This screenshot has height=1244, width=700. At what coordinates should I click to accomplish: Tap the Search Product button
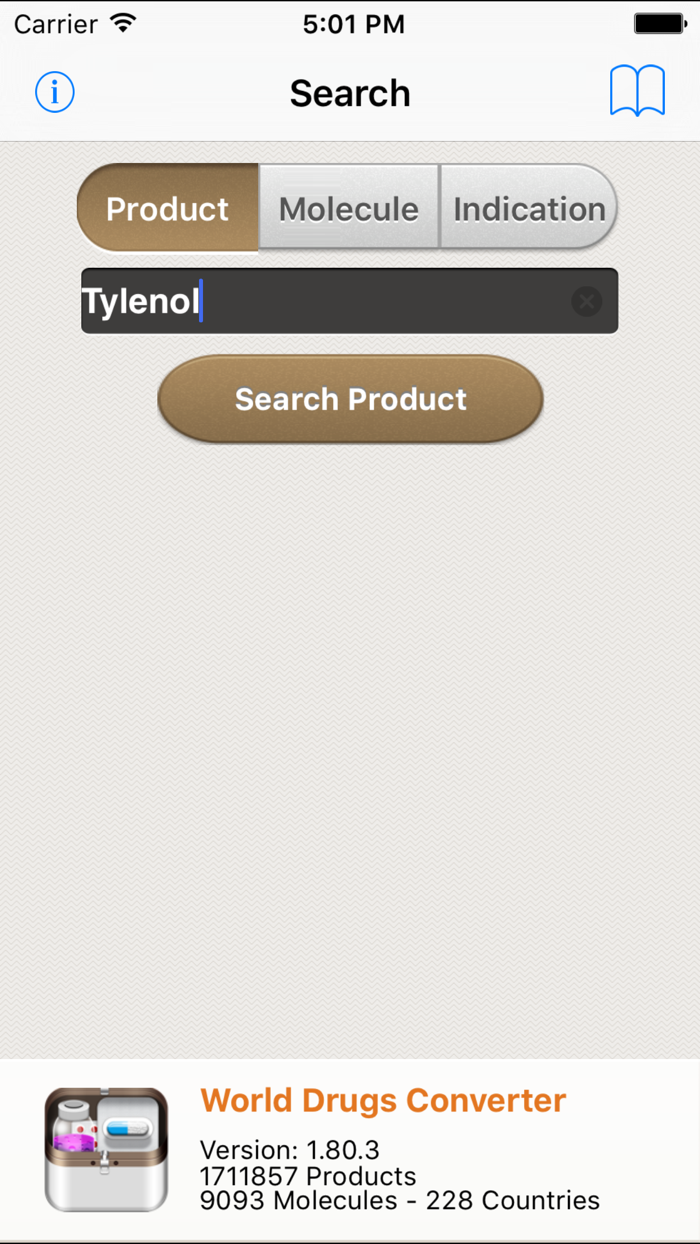(350, 399)
